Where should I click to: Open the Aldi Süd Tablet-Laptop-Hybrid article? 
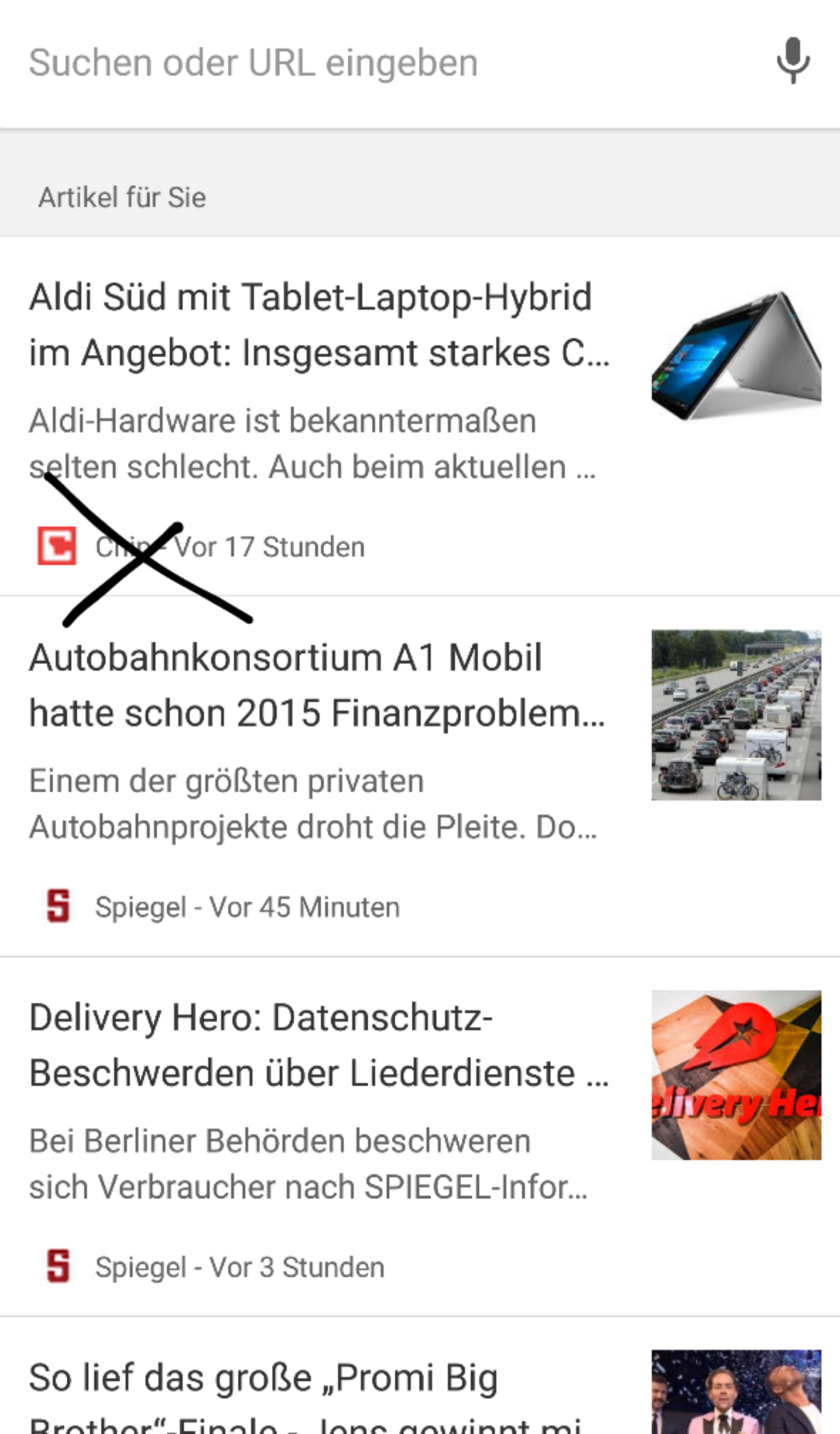319,325
